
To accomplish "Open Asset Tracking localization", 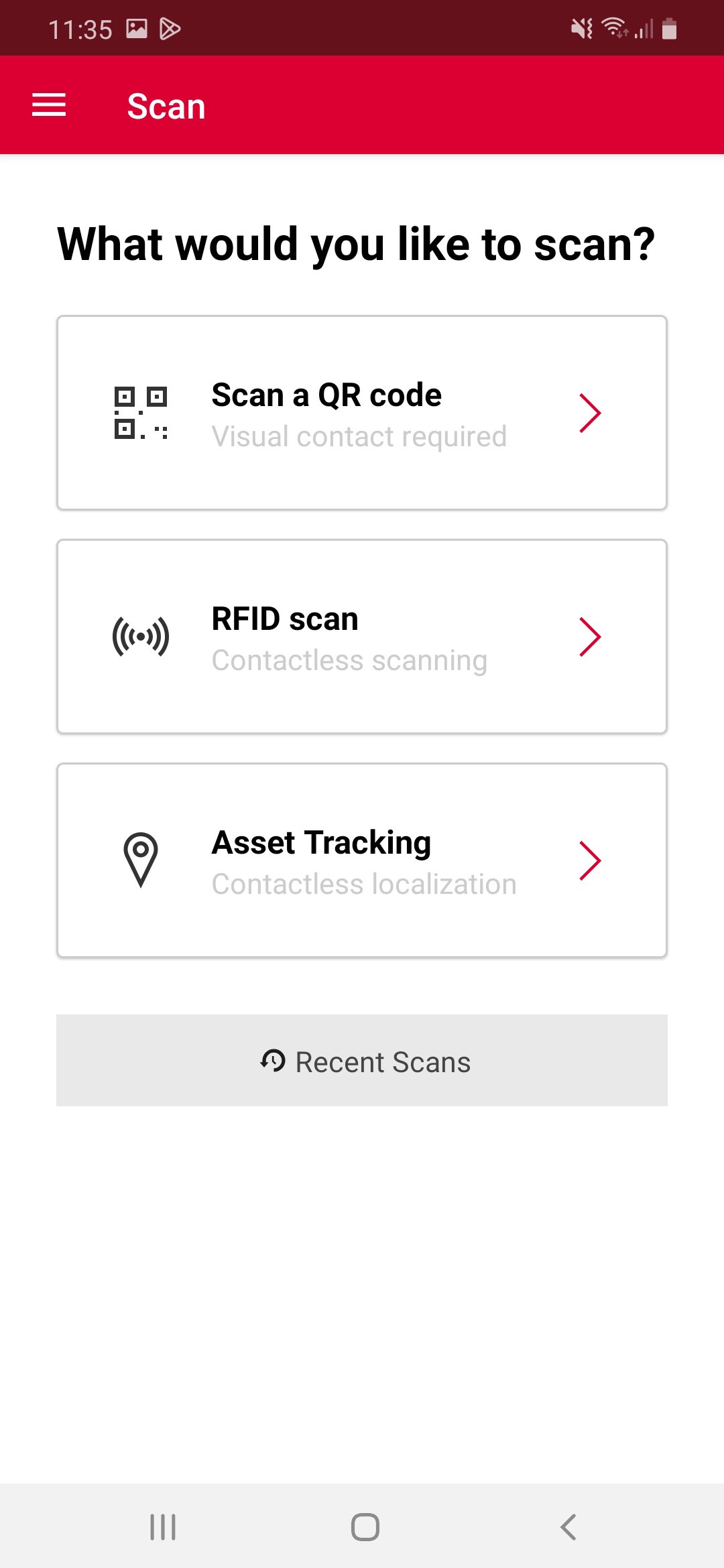I will 362,860.
